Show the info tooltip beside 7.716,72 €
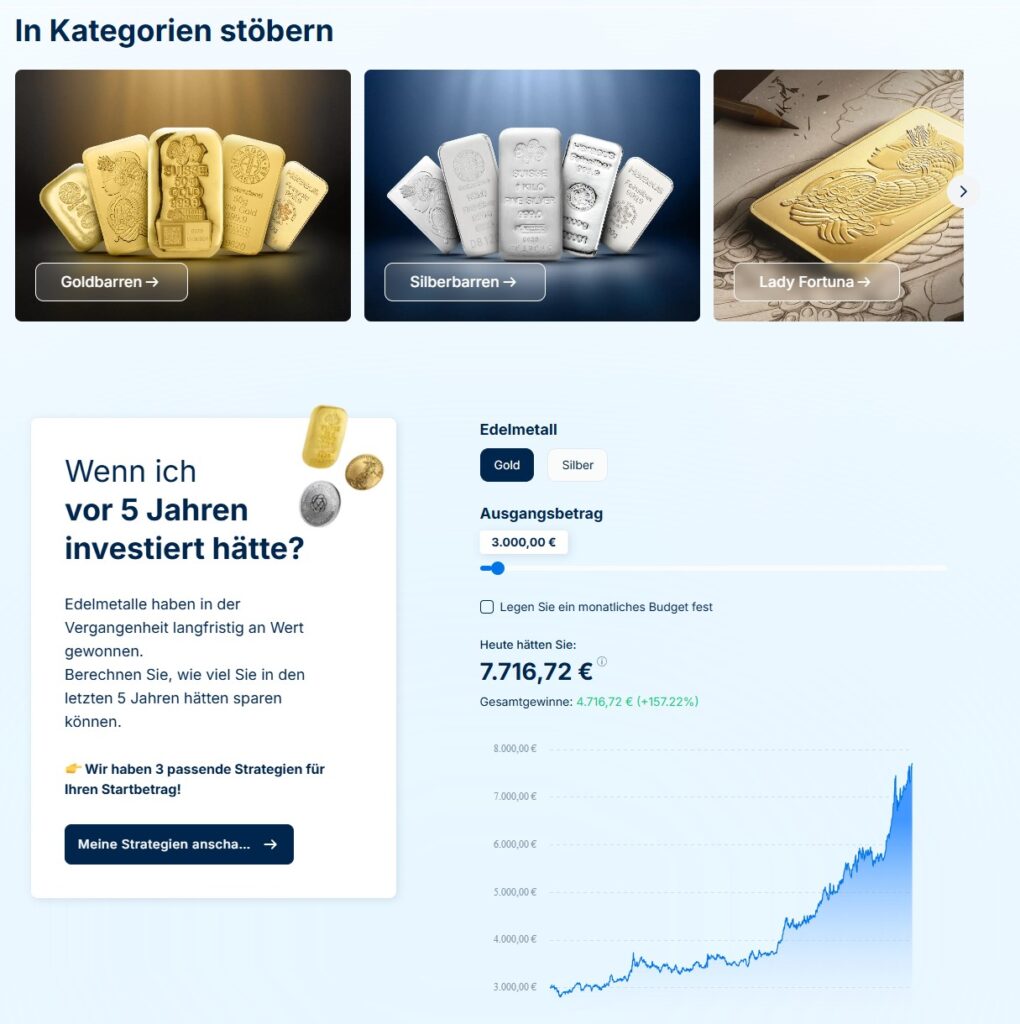1020x1024 pixels. [x=602, y=662]
